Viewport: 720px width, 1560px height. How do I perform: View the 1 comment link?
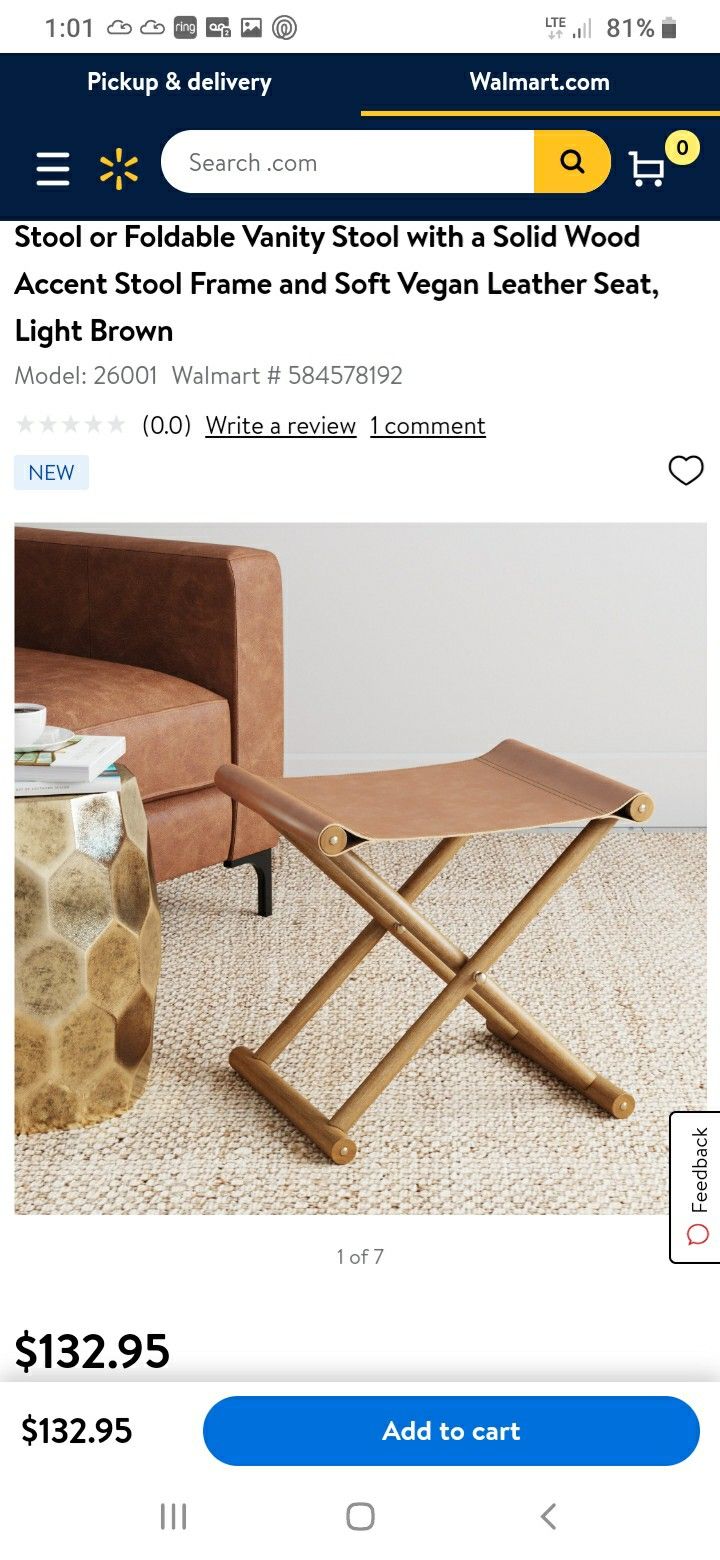click(x=427, y=426)
